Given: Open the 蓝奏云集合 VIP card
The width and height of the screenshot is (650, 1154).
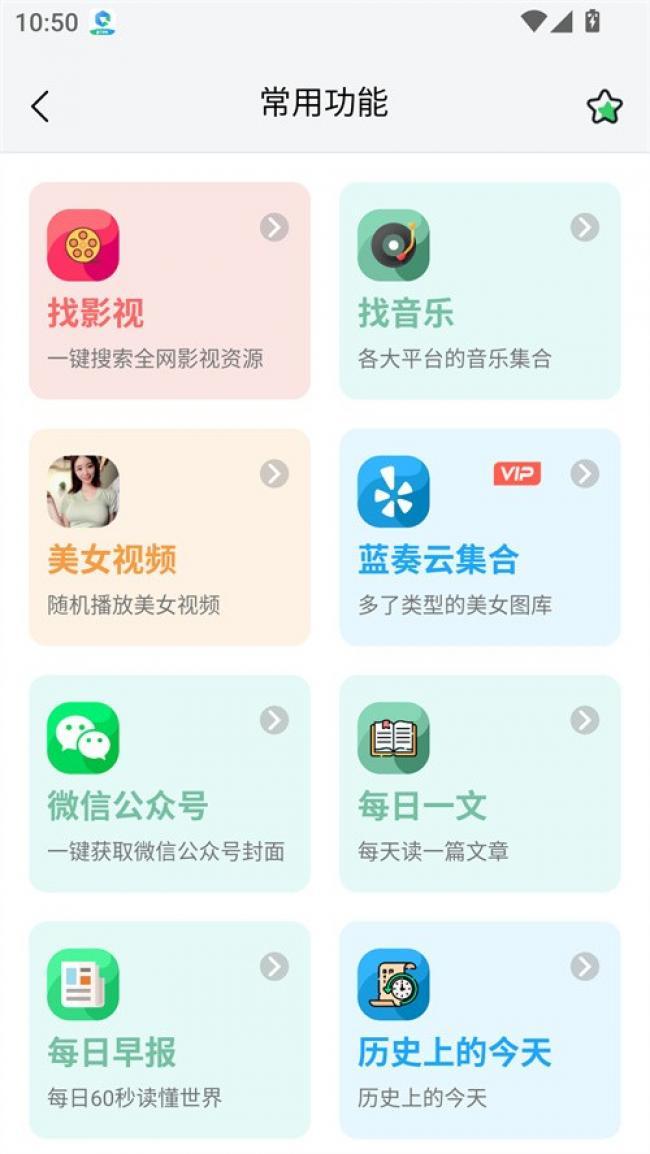Looking at the screenshot, I should [480, 537].
